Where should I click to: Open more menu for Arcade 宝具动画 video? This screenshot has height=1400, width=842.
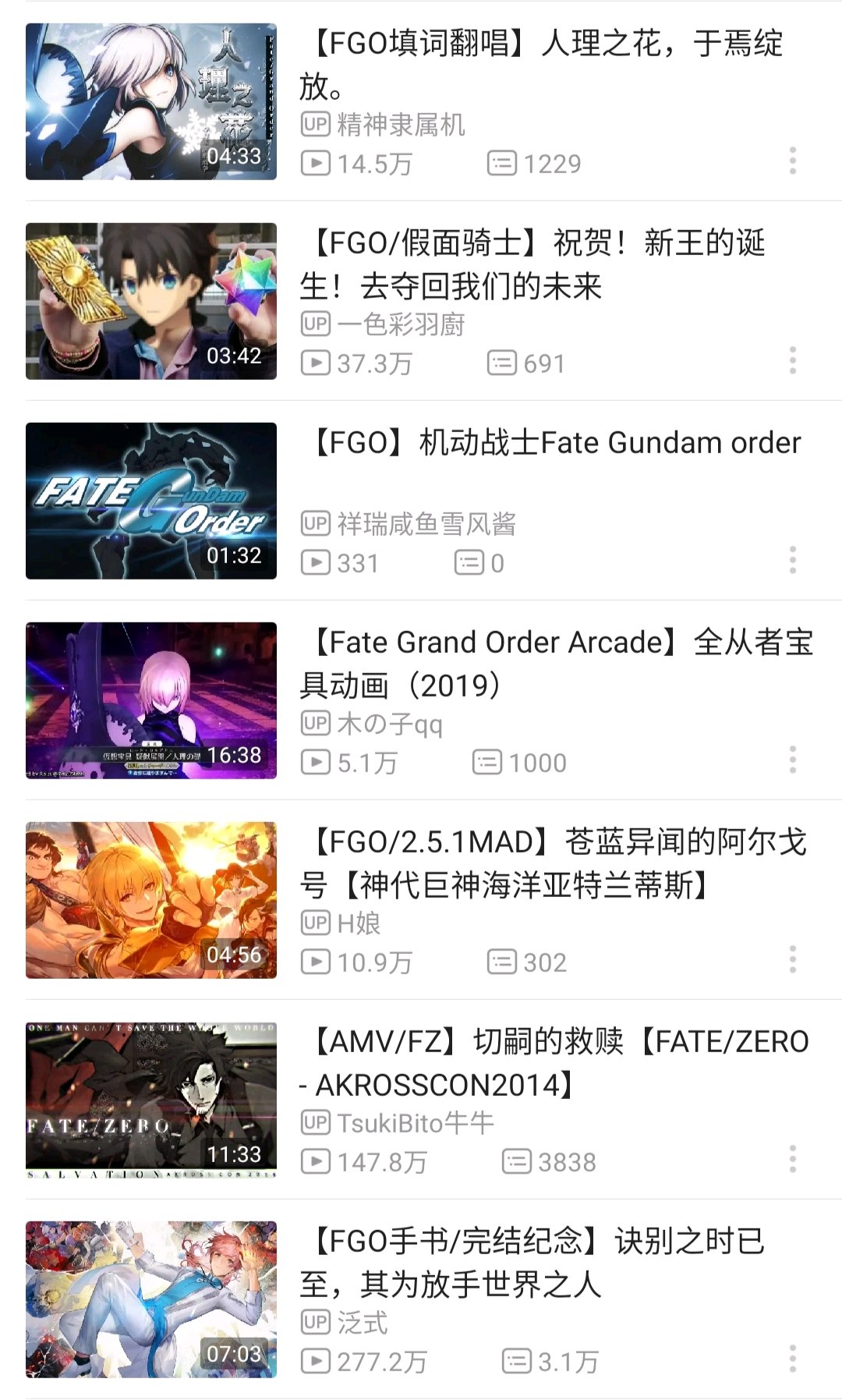[x=793, y=760]
